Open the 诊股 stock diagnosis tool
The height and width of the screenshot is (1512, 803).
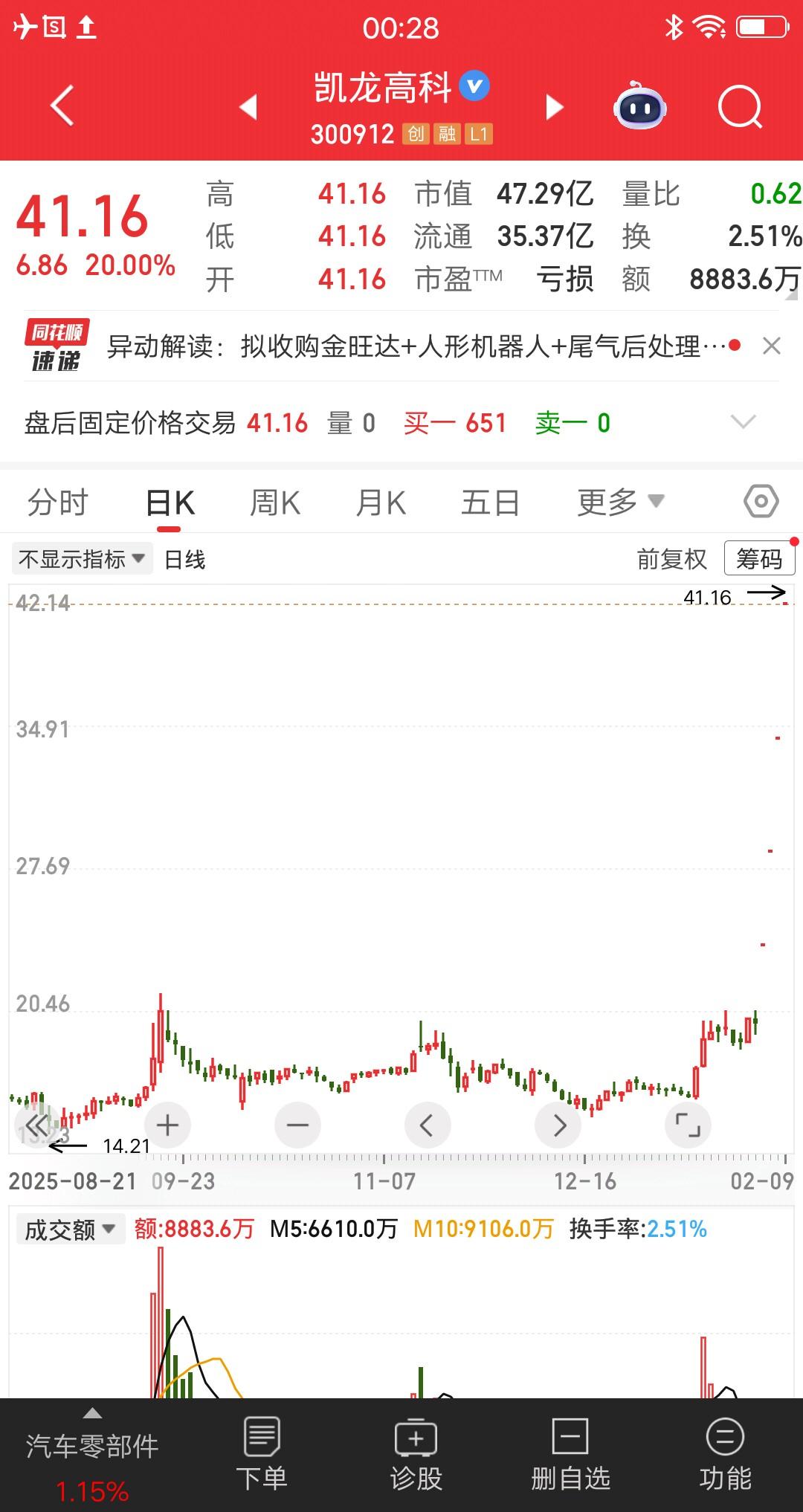tap(416, 1457)
